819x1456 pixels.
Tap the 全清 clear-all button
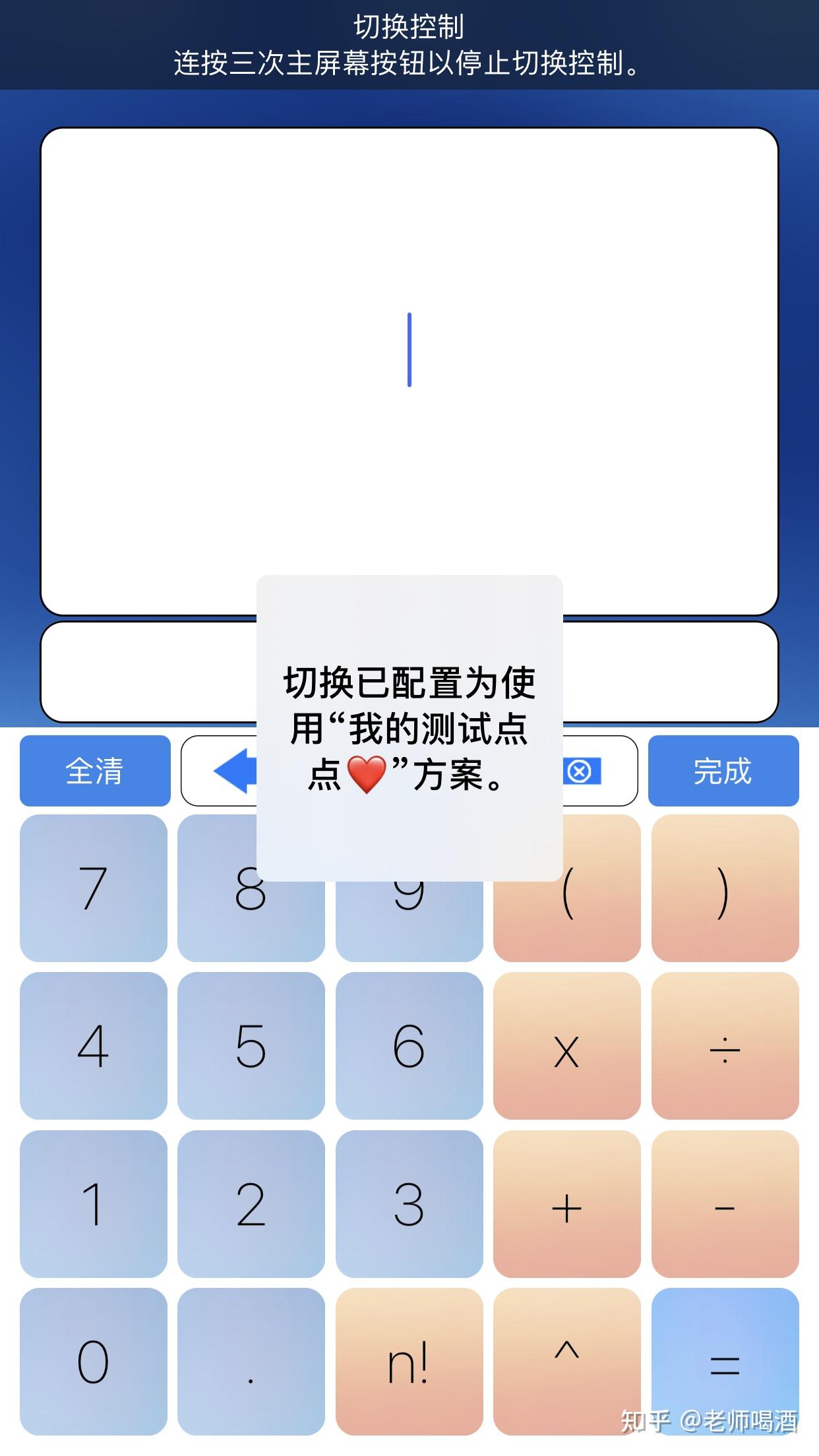(95, 770)
